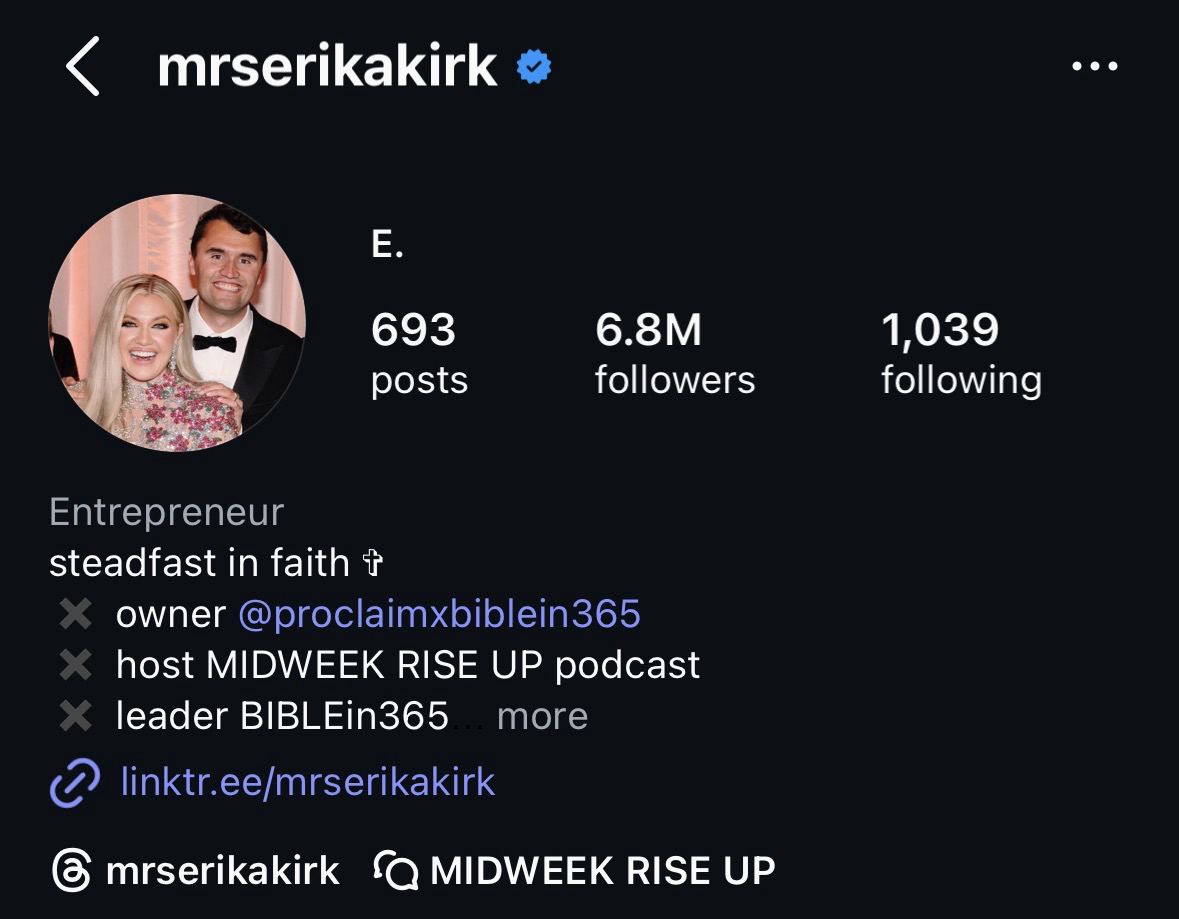Open the three-dot options menu
Viewport: 1179px width, 919px height.
pos(1094,66)
